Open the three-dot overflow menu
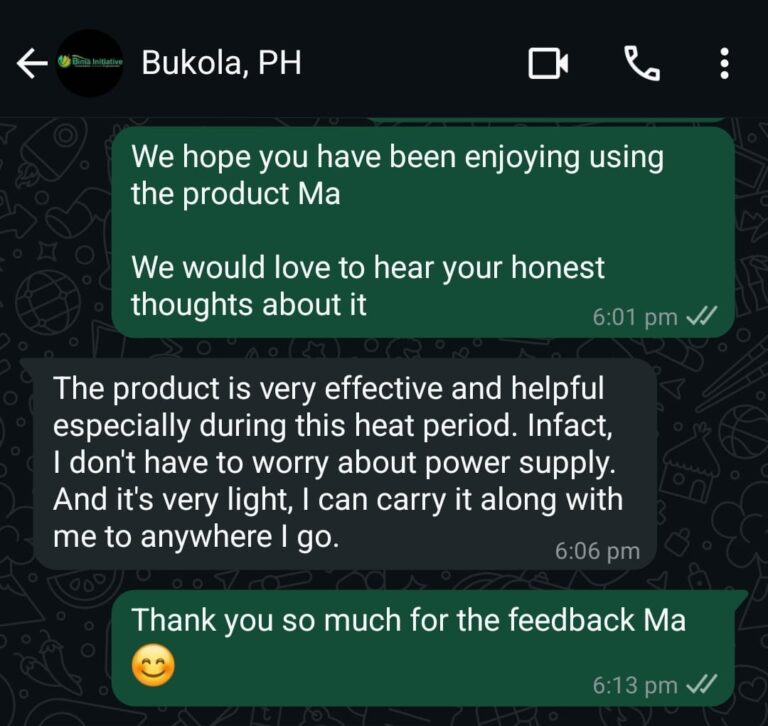The image size is (768, 726). pos(724,64)
